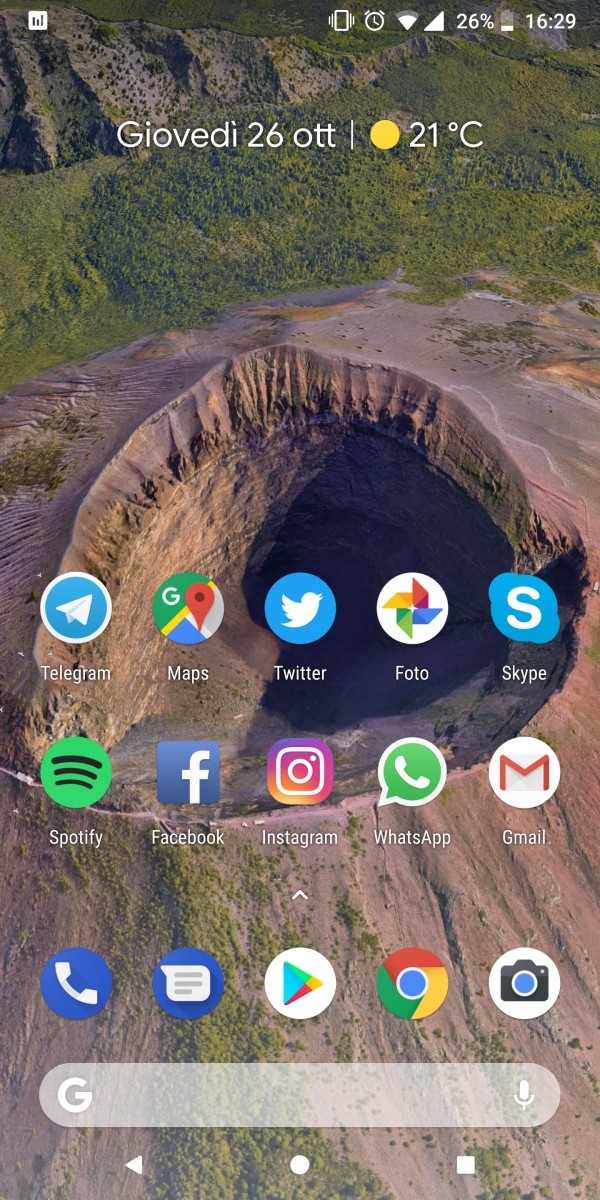Open the Twitter app
Image resolution: width=600 pixels, height=1200 pixels.
(x=300, y=608)
